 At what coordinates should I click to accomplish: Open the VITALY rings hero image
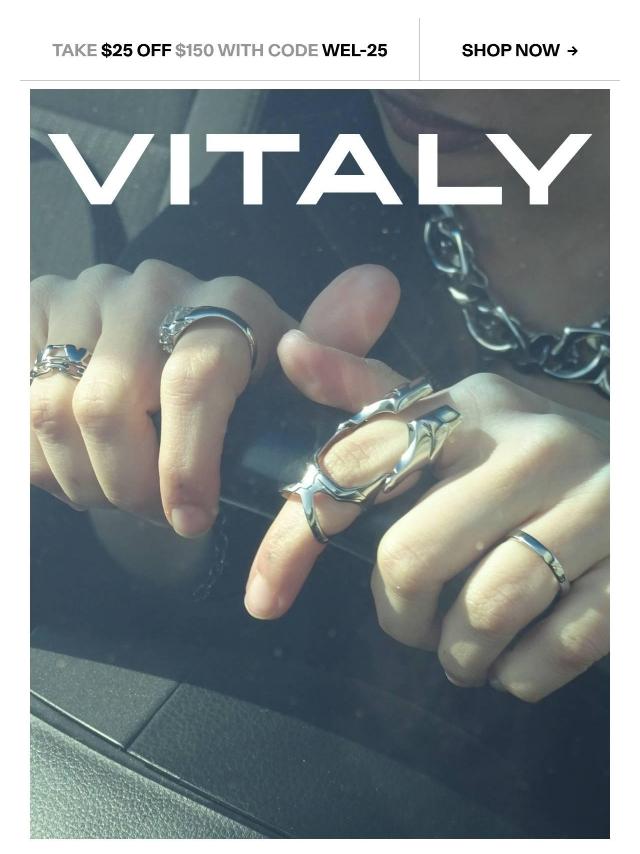coord(320,463)
